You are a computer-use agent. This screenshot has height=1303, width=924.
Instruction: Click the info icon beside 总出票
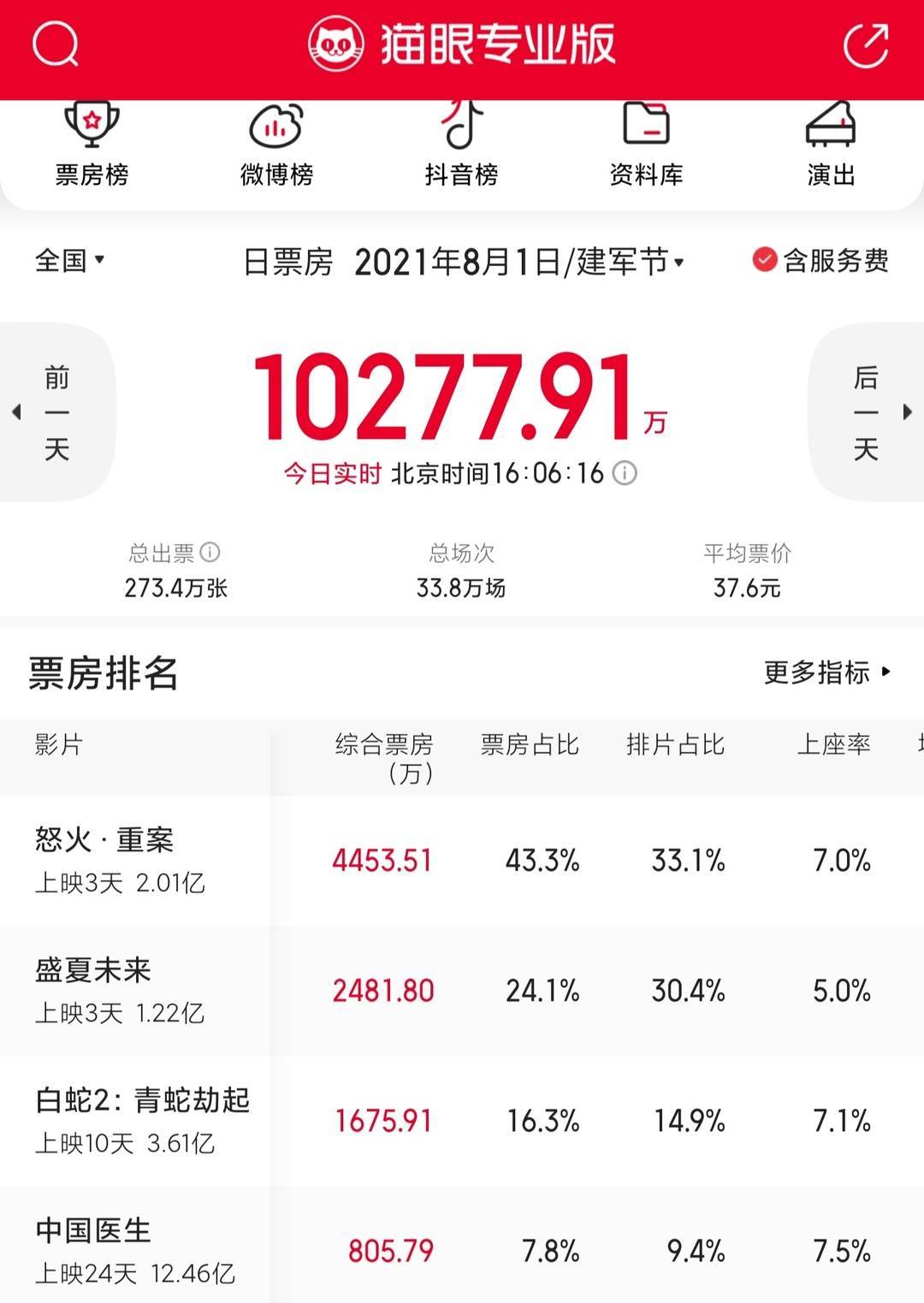208,553
